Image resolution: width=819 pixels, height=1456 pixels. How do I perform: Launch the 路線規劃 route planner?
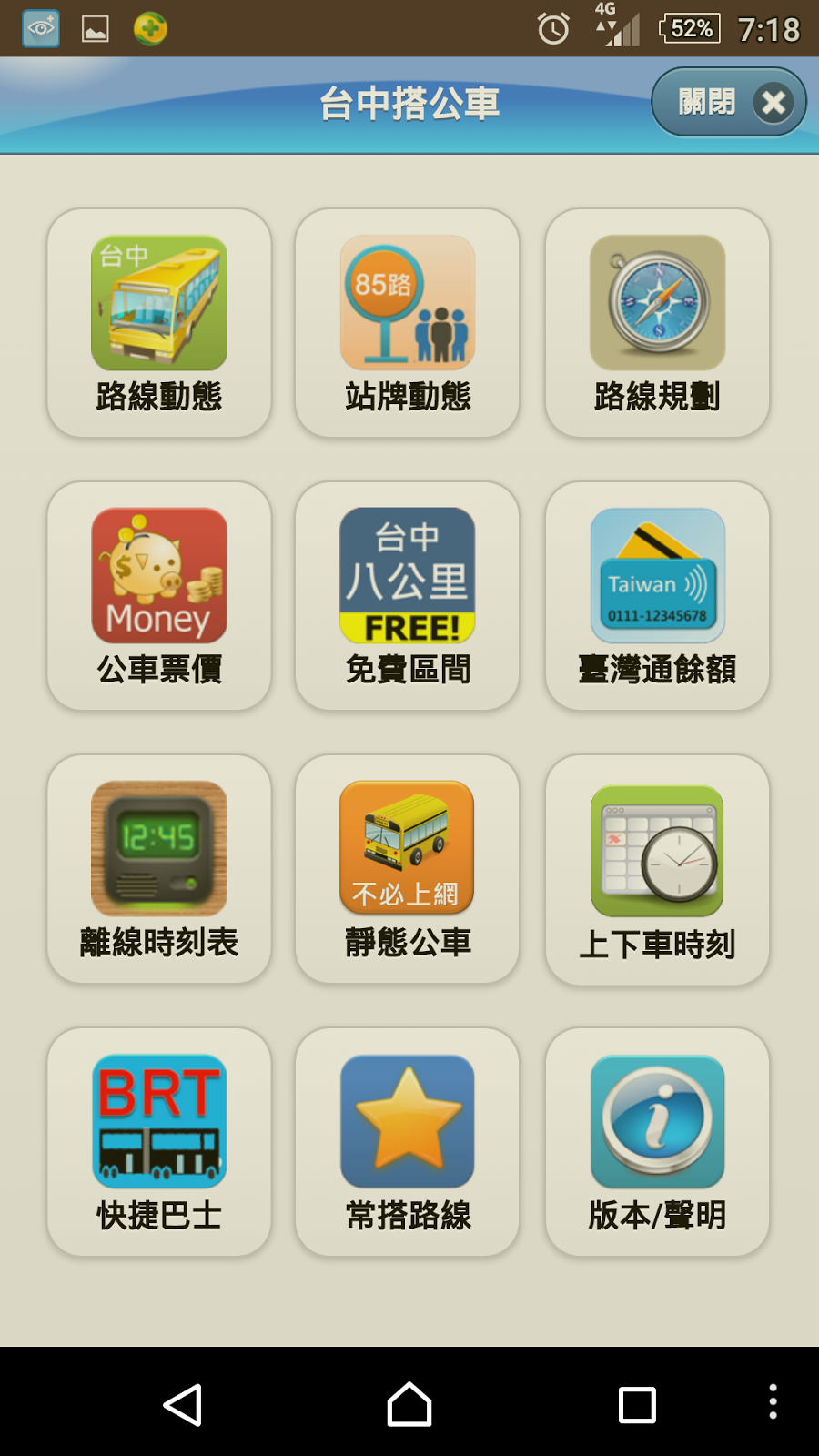(657, 323)
